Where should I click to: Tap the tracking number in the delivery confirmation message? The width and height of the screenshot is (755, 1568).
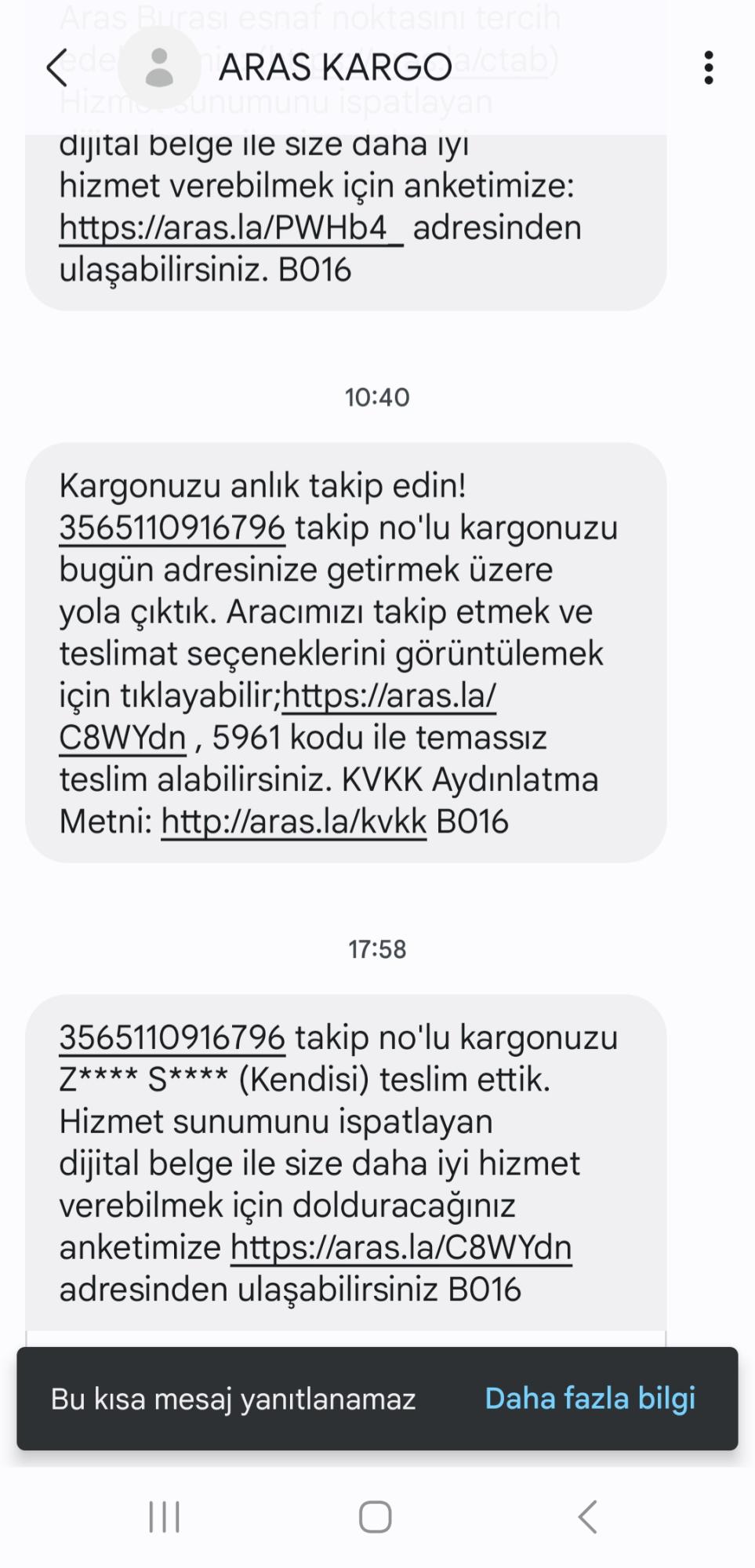172,1035
